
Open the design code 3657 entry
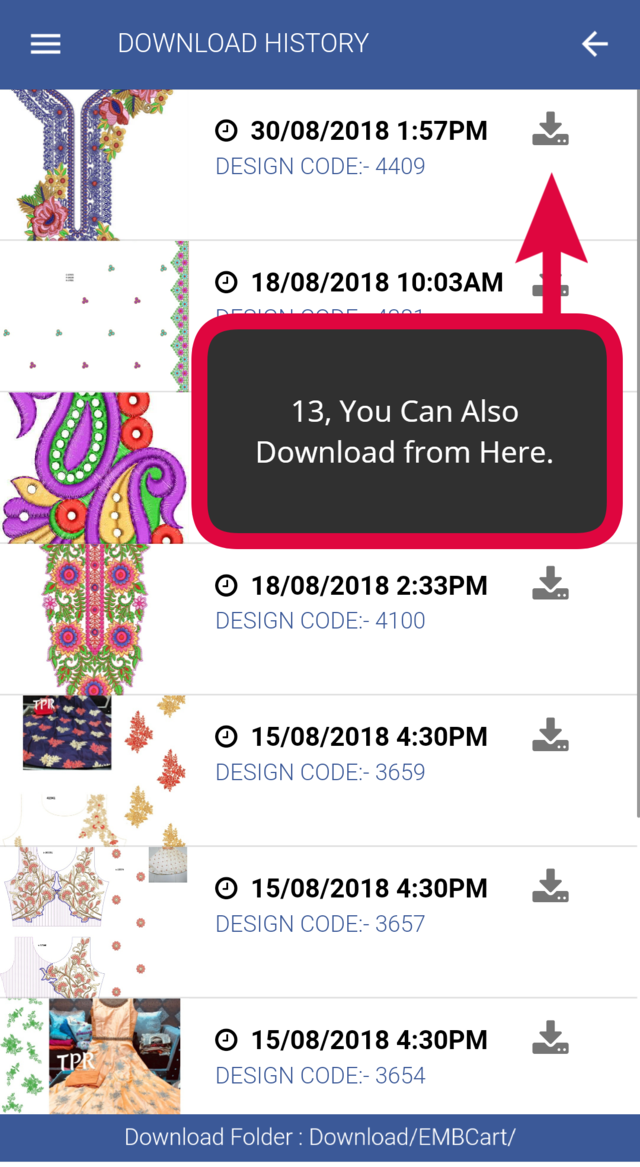(x=350, y=905)
